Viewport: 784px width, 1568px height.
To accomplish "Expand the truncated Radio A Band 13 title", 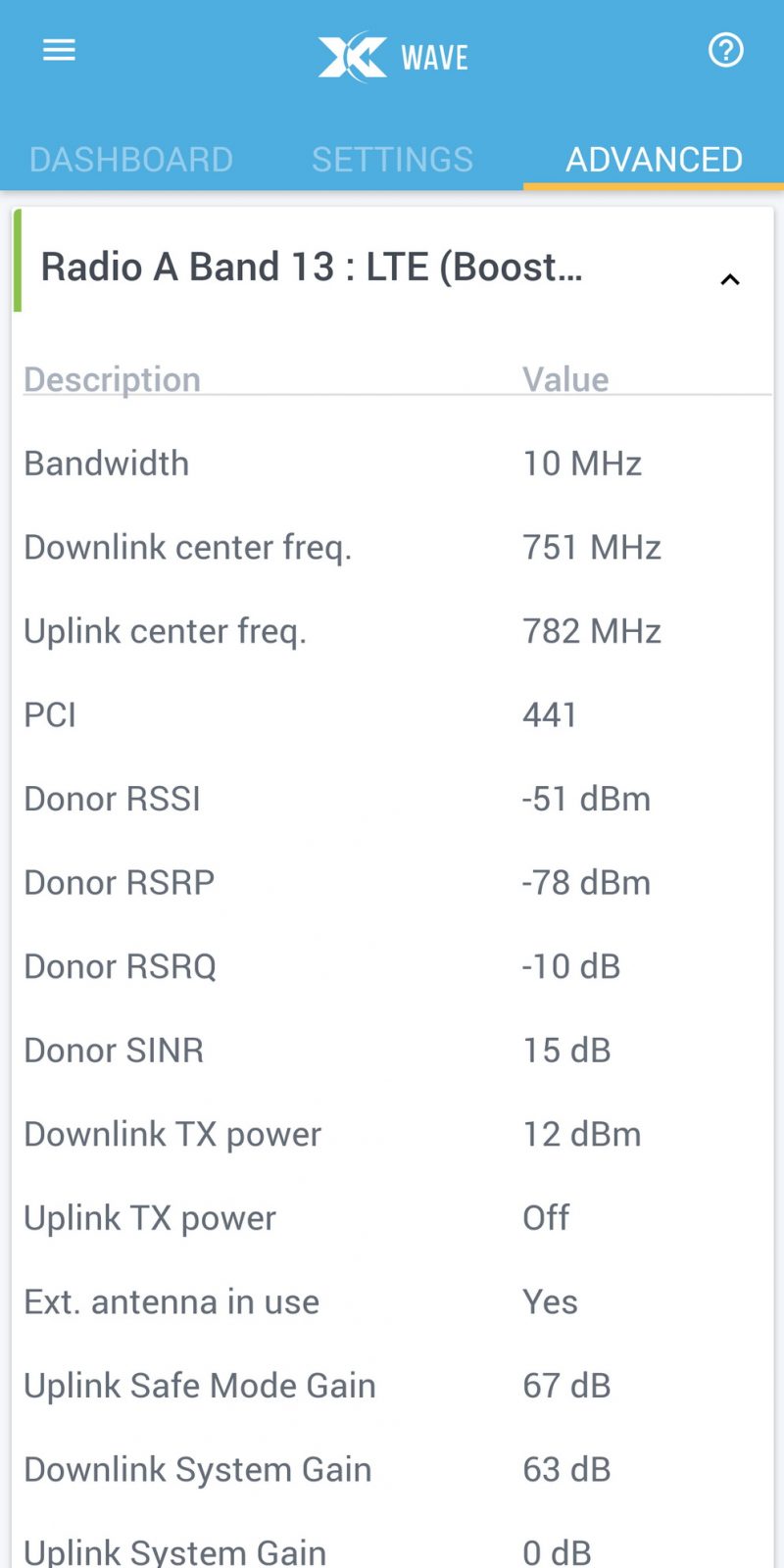I will [312, 266].
